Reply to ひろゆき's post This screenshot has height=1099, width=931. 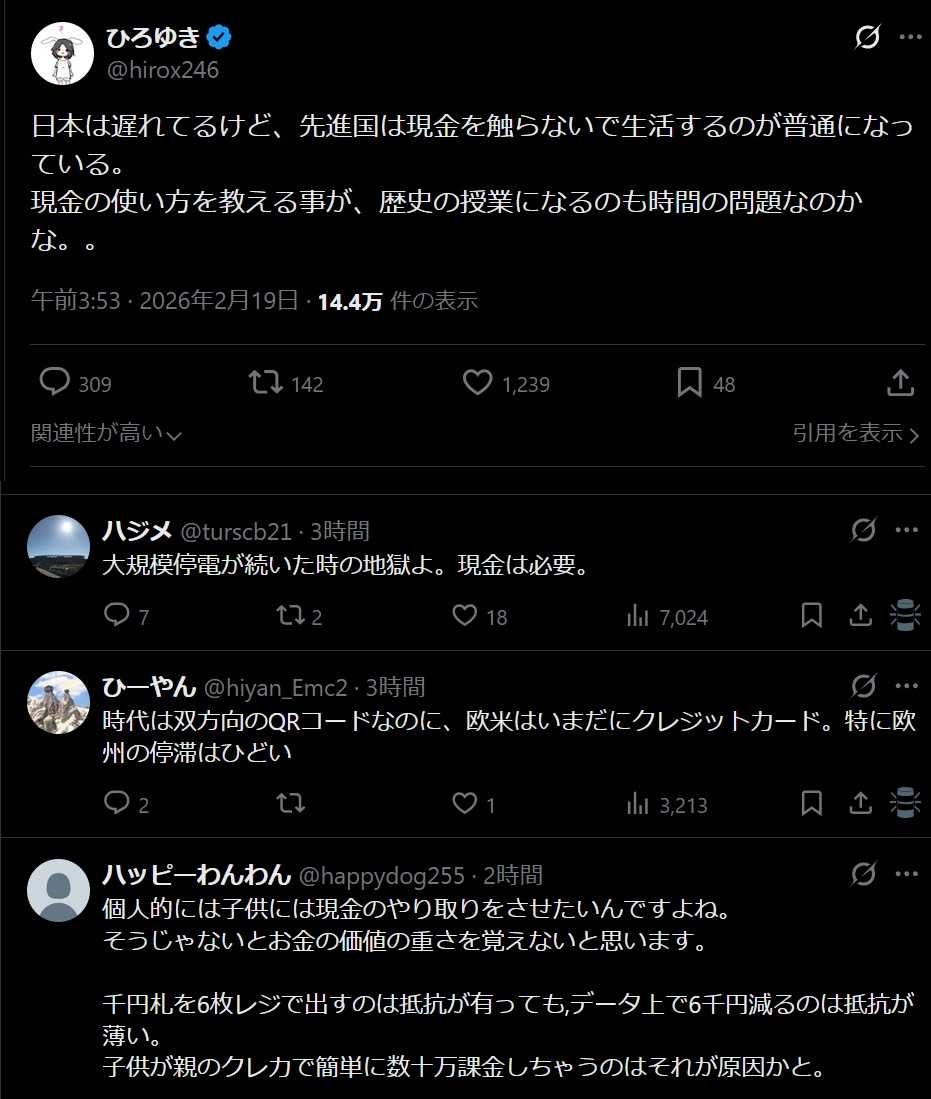(54, 383)
